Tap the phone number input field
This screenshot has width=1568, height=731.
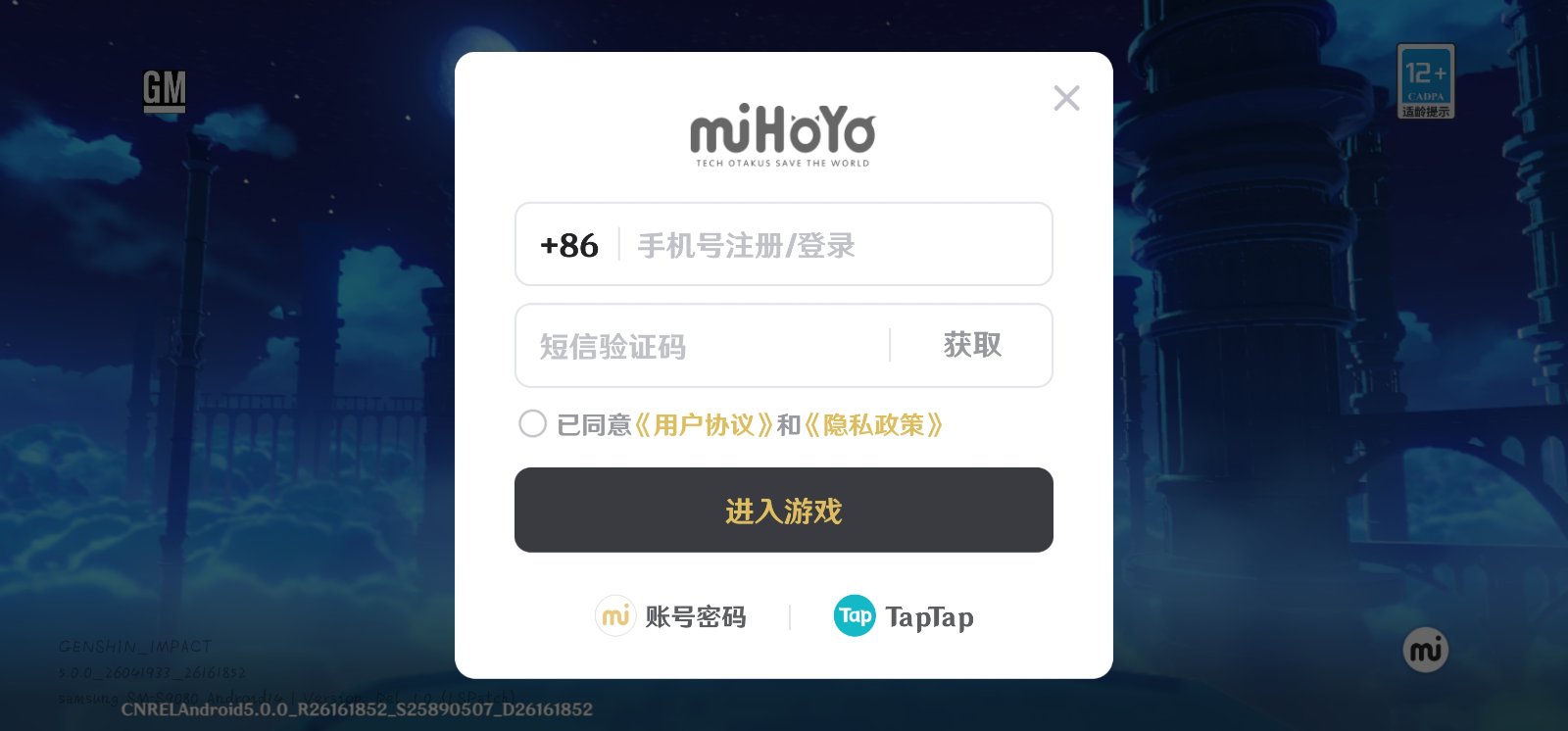[833, 245]
